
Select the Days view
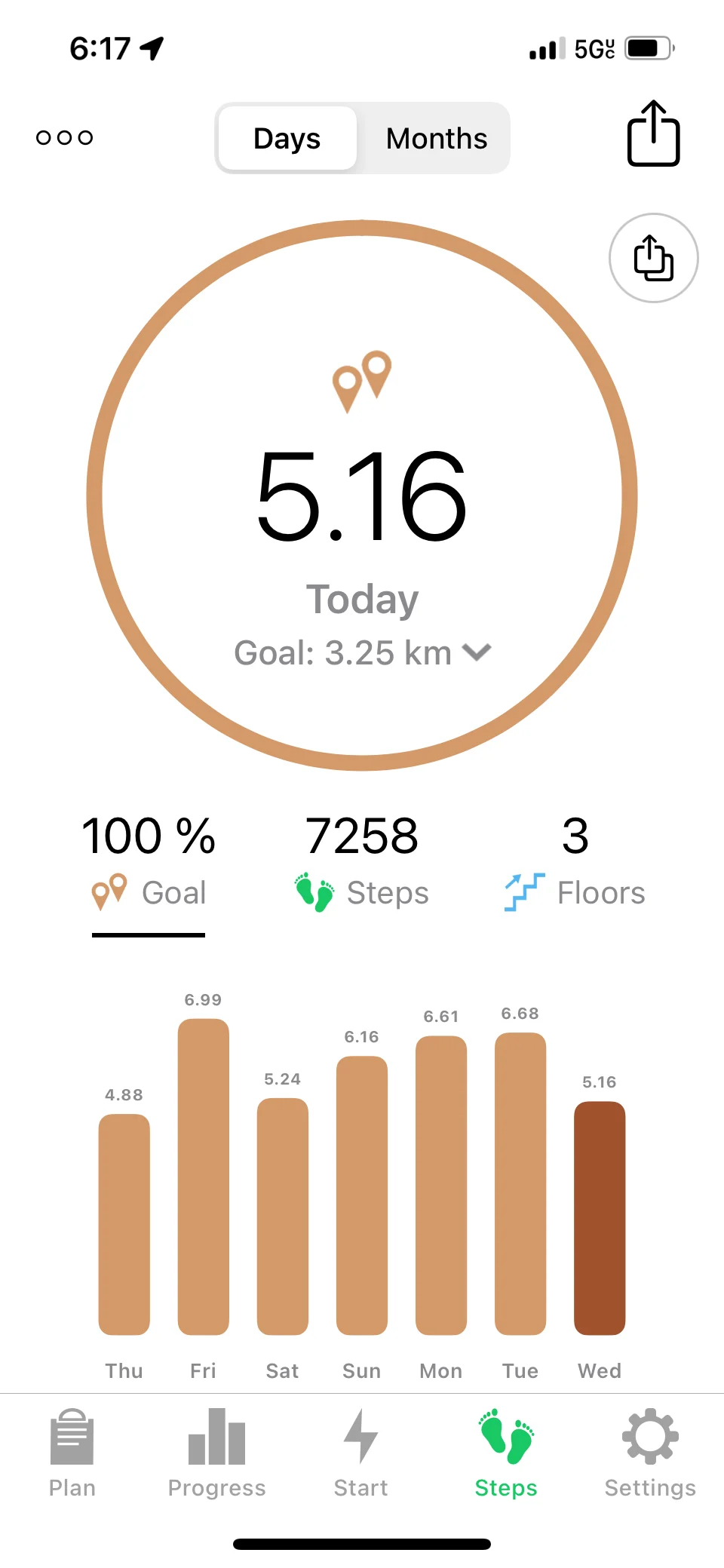pyautogui.click(x=287, y=139)
